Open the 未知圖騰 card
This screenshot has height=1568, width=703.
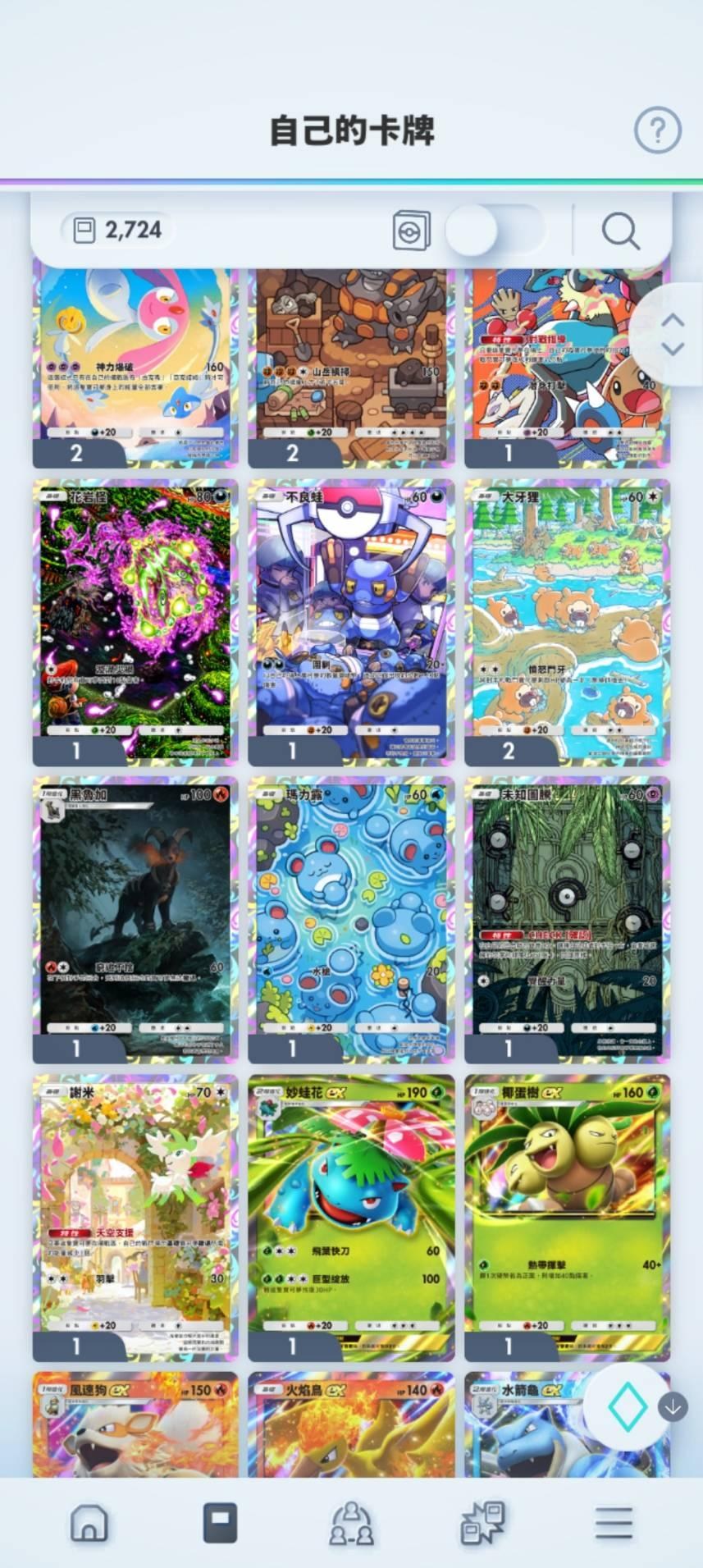pyautogui.click(x=567, y=919)
